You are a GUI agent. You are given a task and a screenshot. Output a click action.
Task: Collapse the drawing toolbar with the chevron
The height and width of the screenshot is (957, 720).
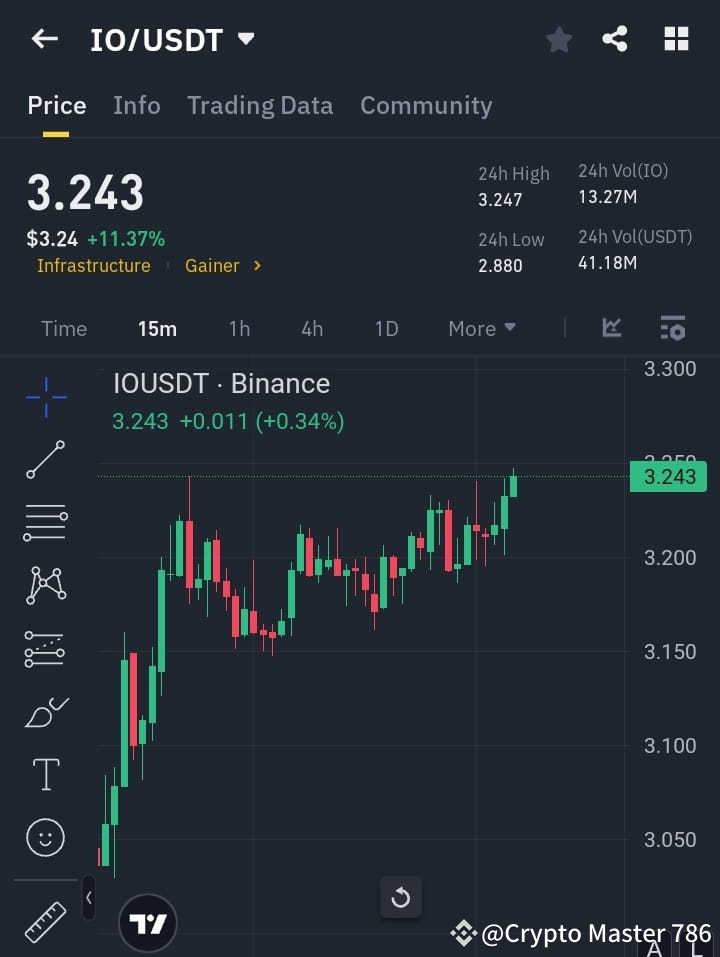click(x=89, y=898)
